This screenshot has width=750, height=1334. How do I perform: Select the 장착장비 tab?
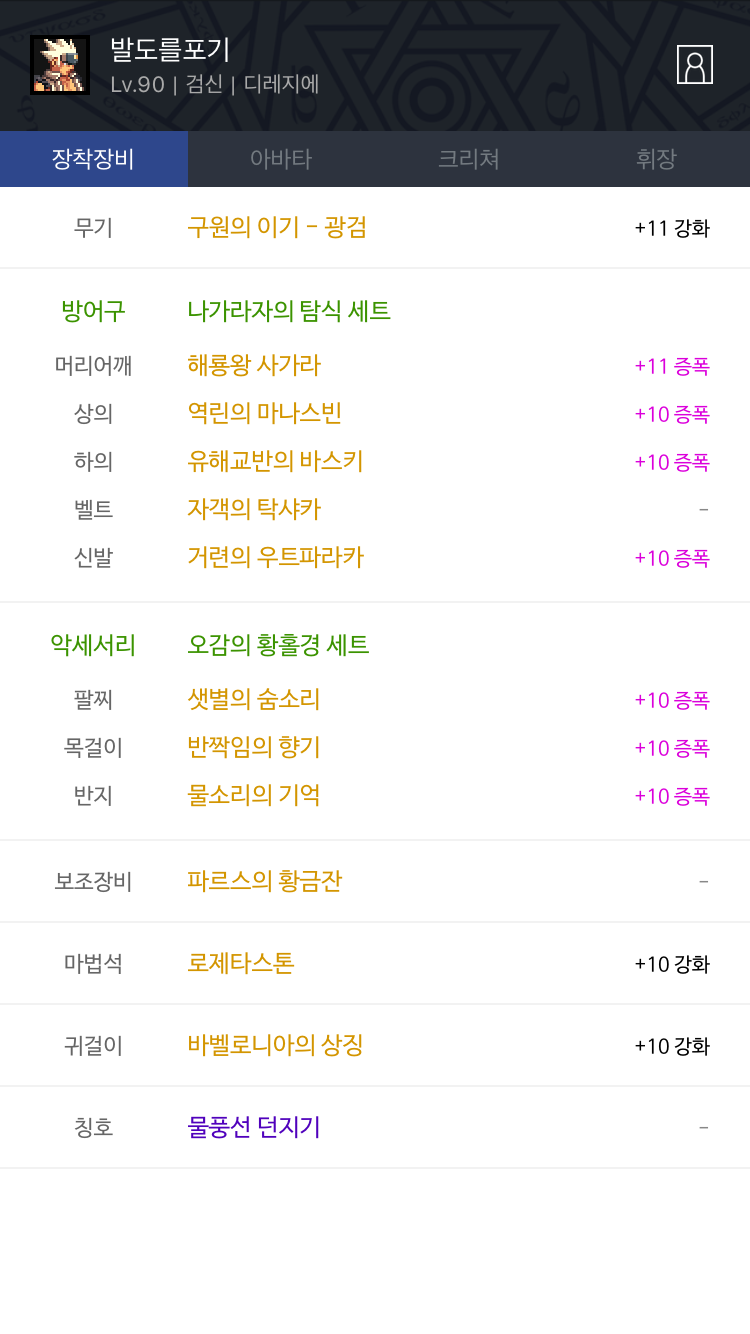[94, 159]
